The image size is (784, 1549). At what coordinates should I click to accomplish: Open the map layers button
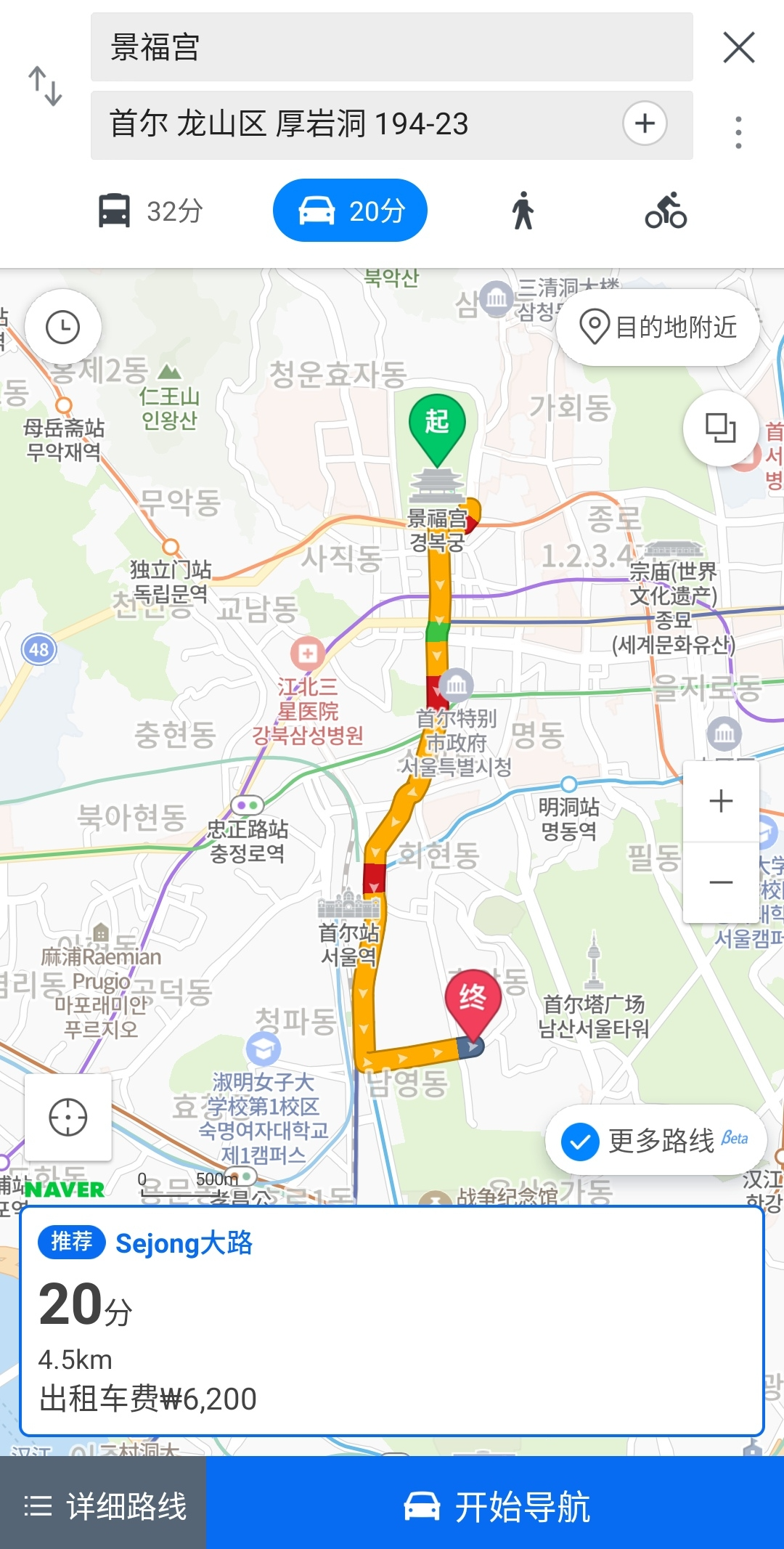point(721,428)
